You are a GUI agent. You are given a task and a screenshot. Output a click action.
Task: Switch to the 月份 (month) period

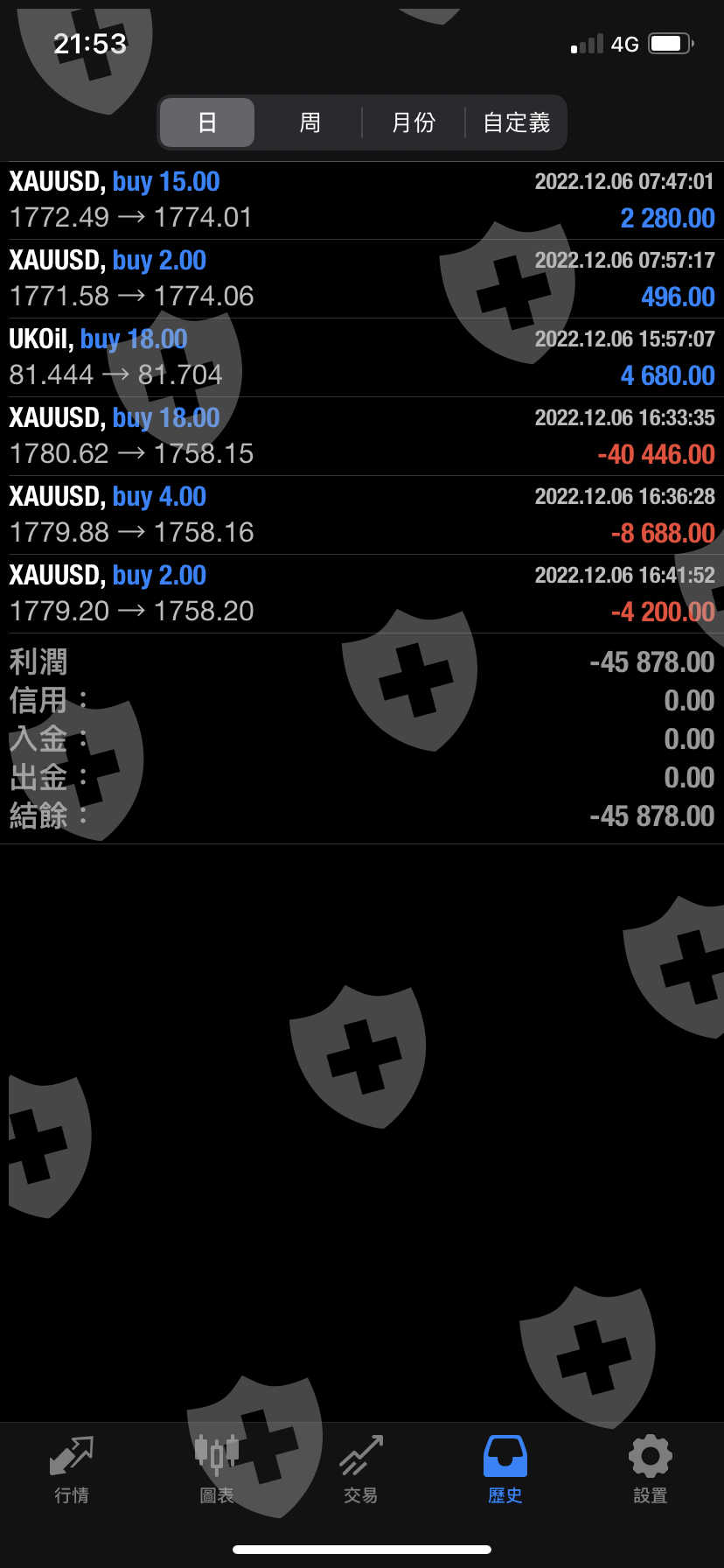tap(413, 122)
